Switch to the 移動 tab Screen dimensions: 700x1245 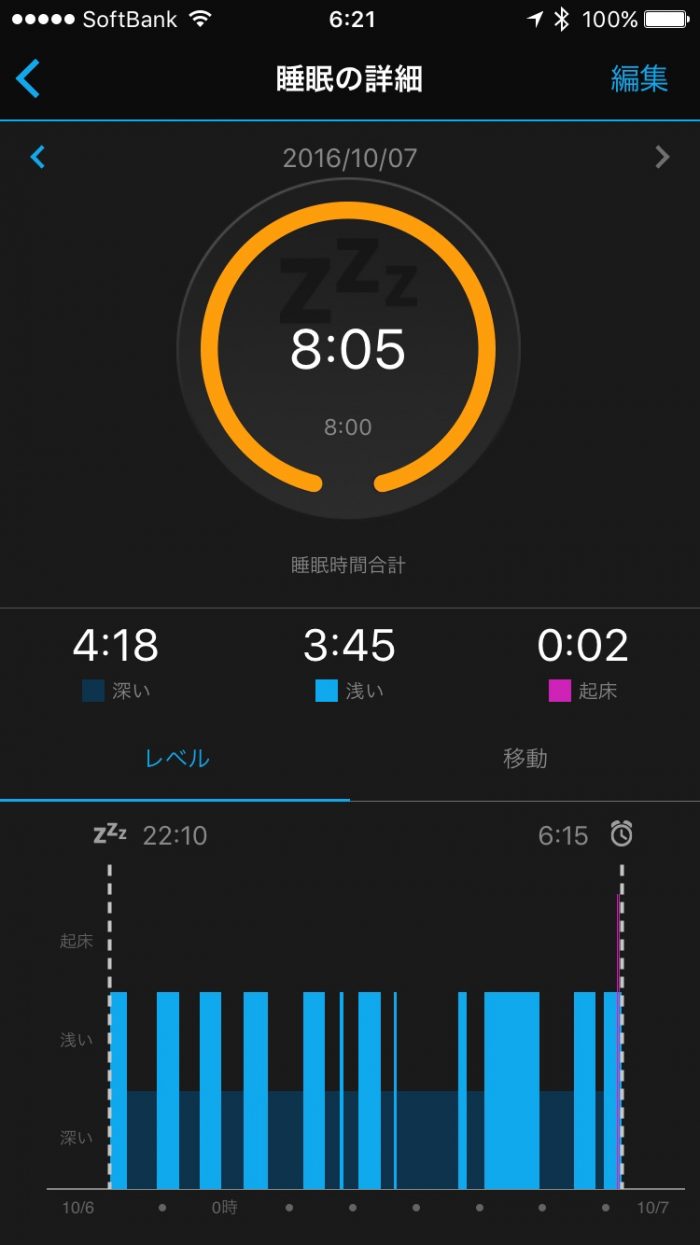524,758
